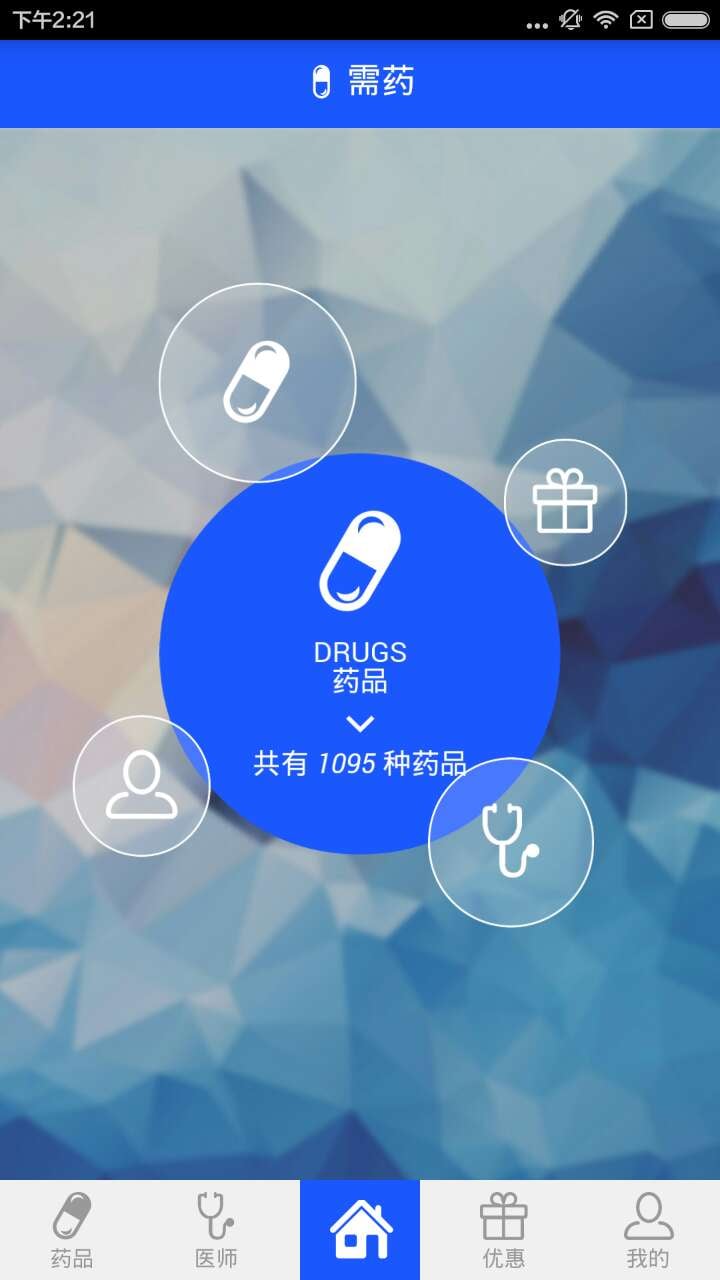Screen dimensions: 720x1280
Task: Switch to the 医师 tab
Action: pyautogui.click(x=216, y=1230)
